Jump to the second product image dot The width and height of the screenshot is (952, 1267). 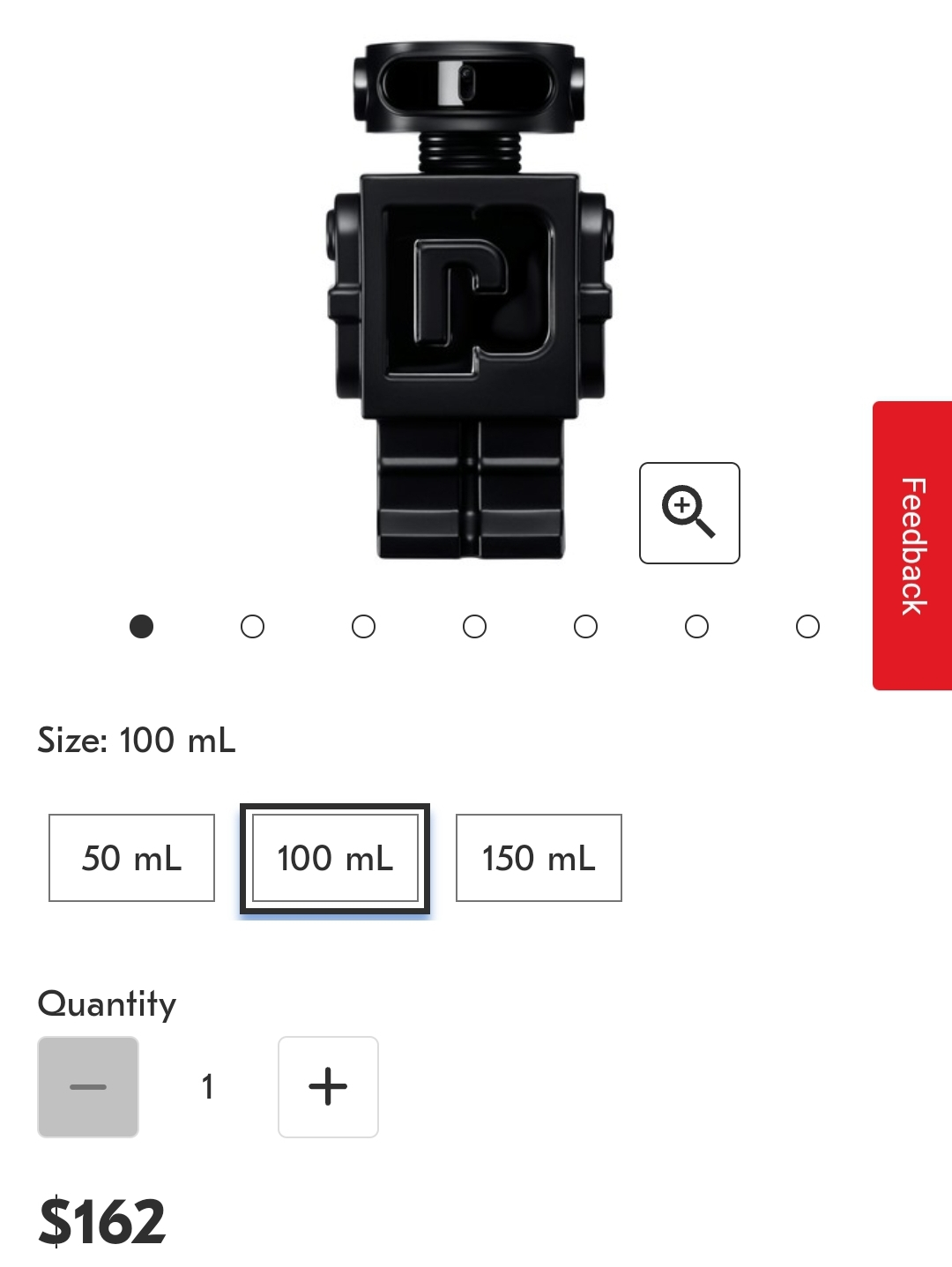click(252, 627)
